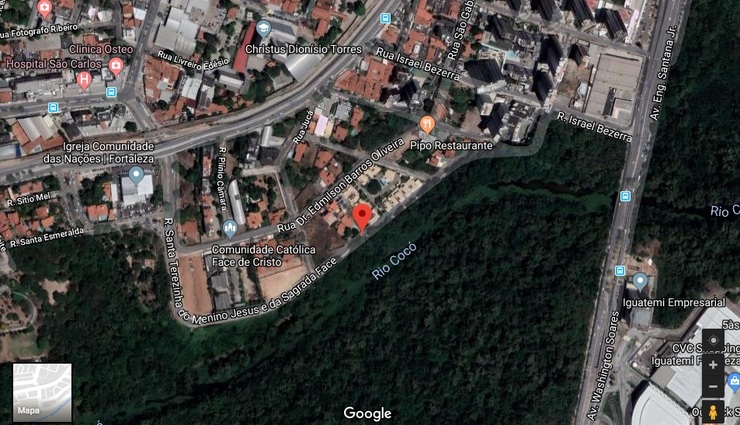Tap the red location pin

tap(362, 216)
